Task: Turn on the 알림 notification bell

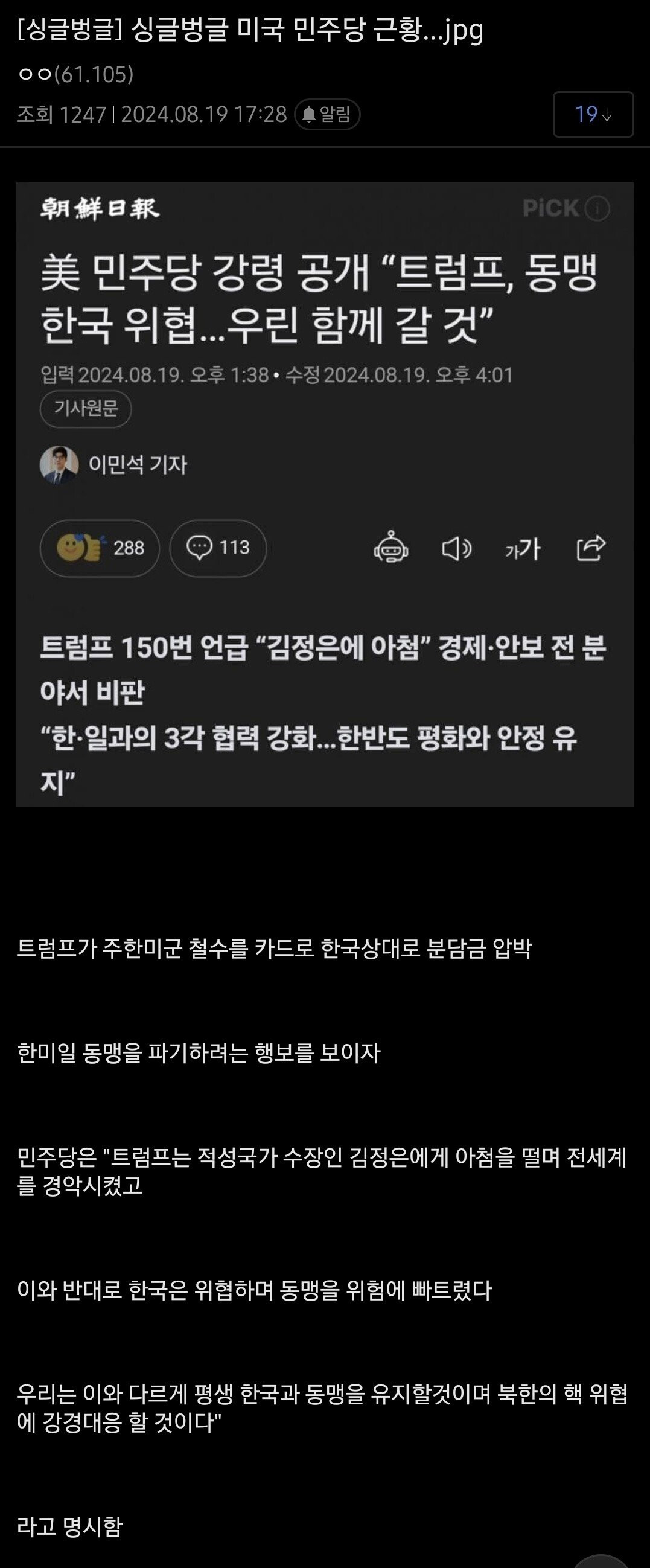Action: coord(328,115)
